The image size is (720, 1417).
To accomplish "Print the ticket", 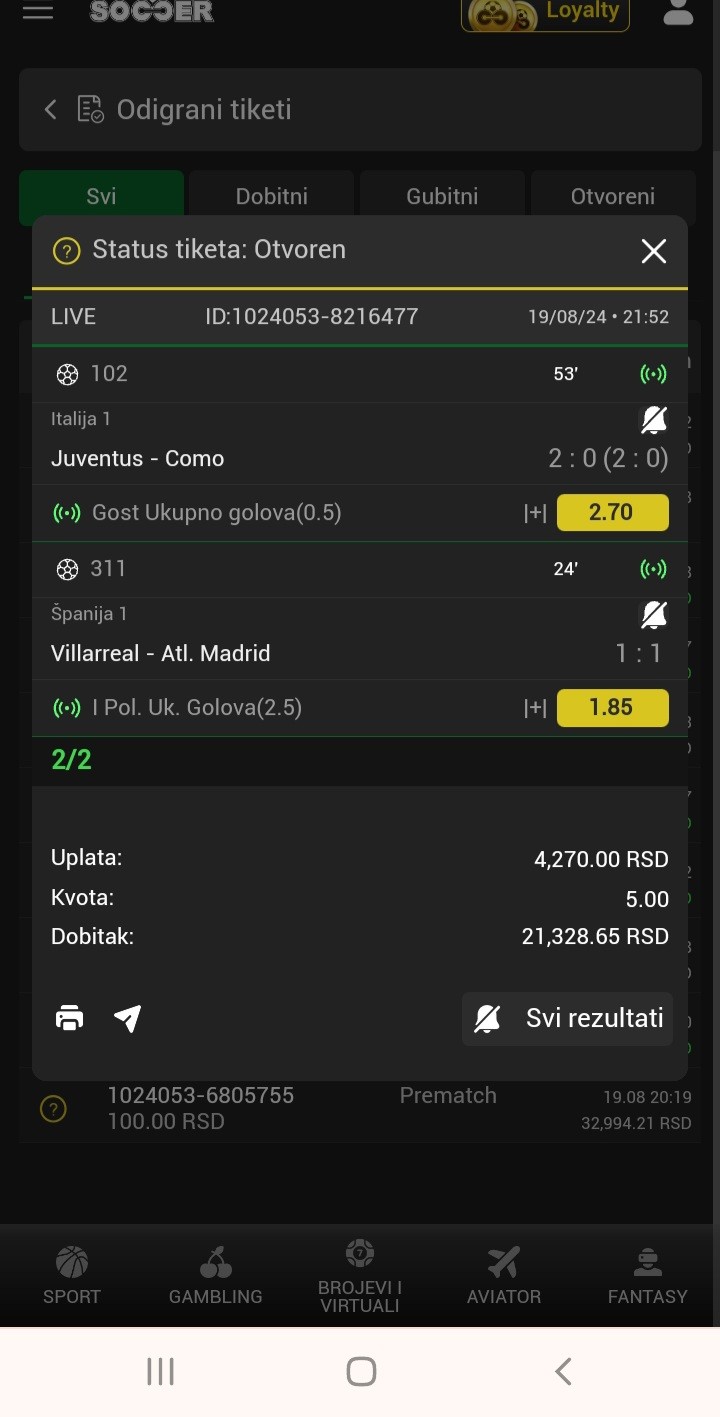I will [x=70, y=1019].
